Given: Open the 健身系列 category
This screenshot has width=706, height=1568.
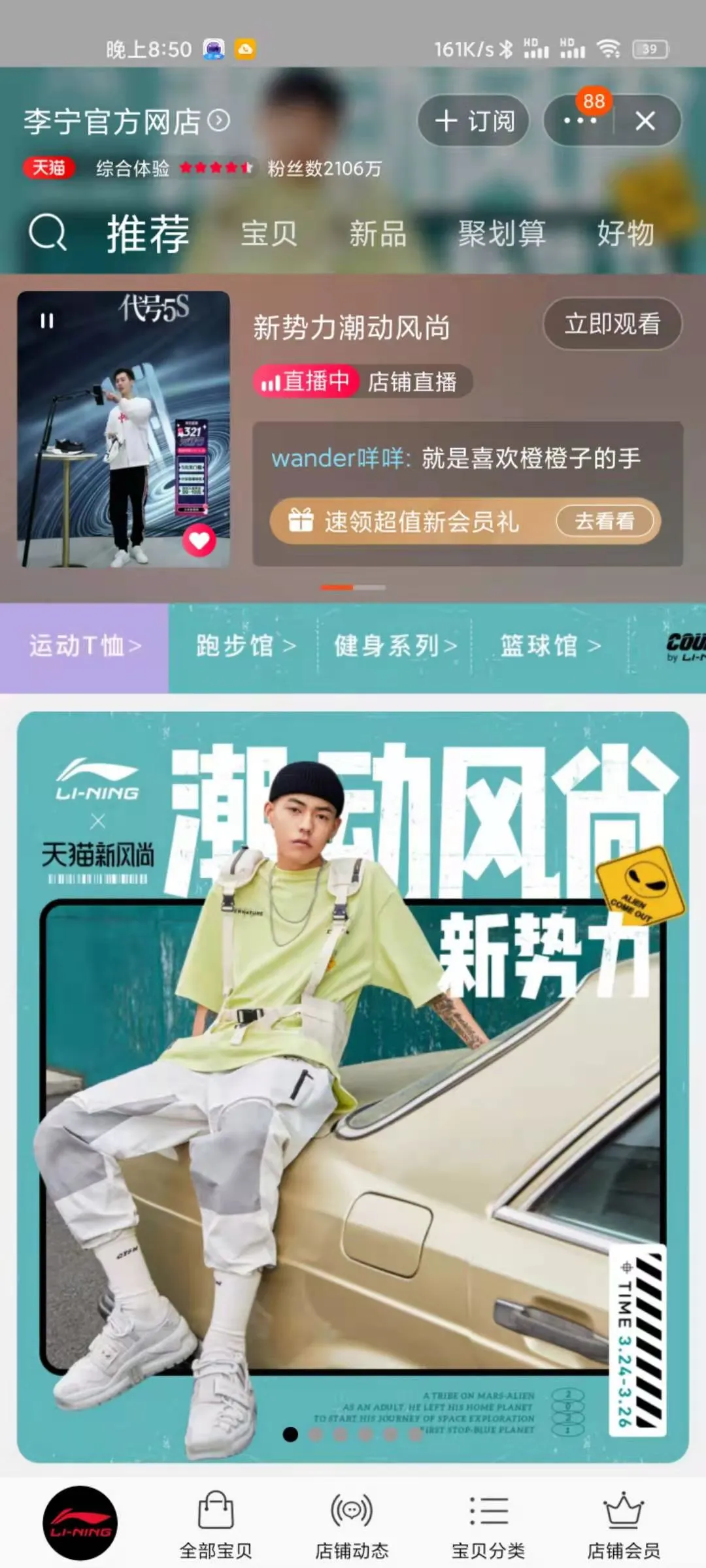Looking at the screenshot, I should [395, 646].
